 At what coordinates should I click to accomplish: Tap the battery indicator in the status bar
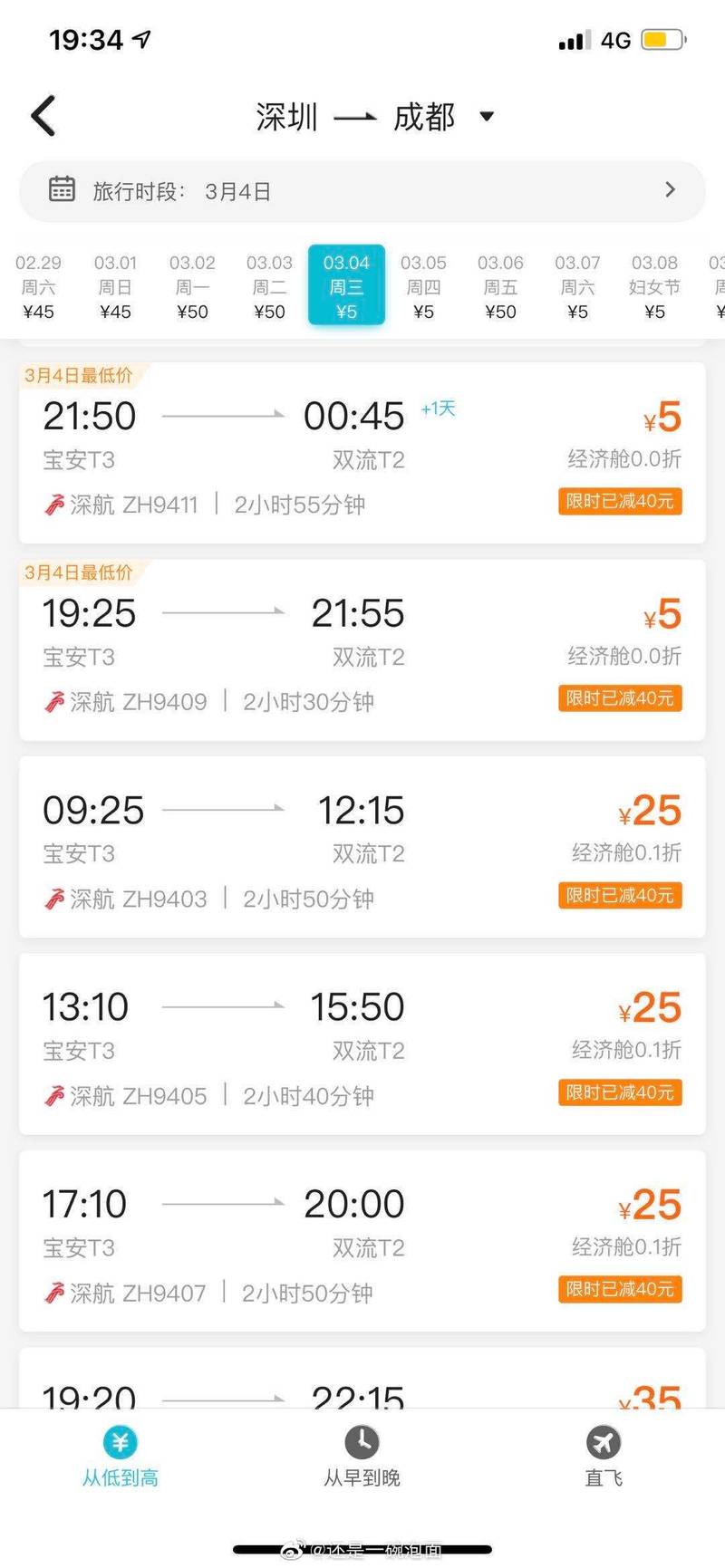(x=660, y=38)
